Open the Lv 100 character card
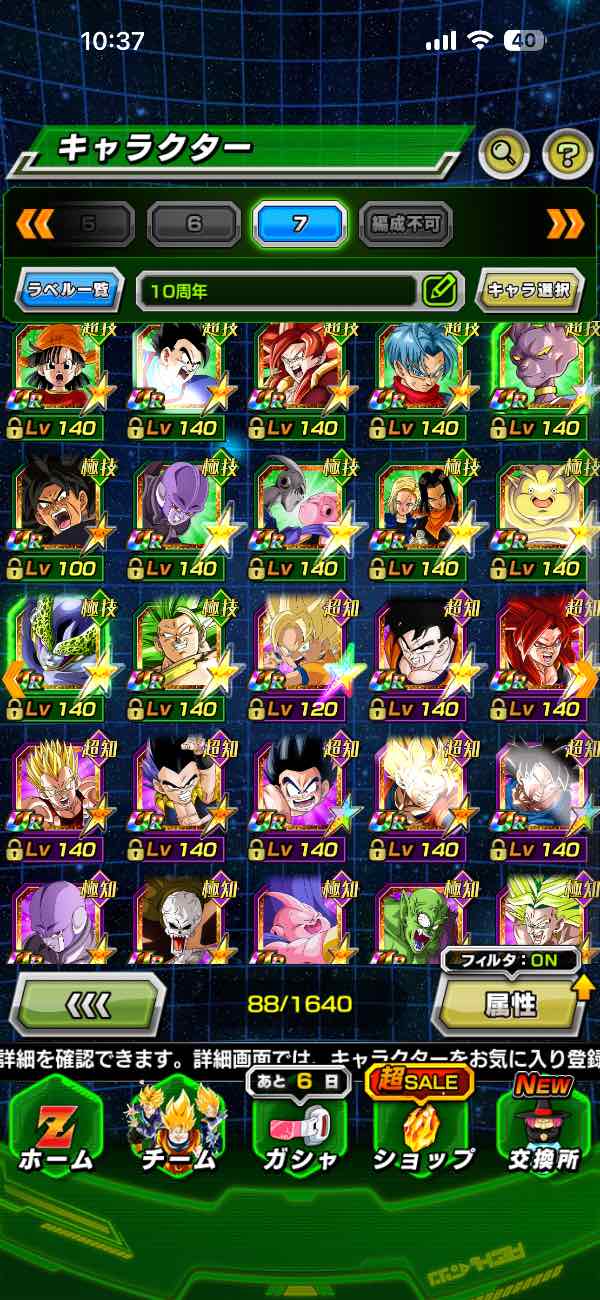This screenshot has width=600, height=1300. 57,521
